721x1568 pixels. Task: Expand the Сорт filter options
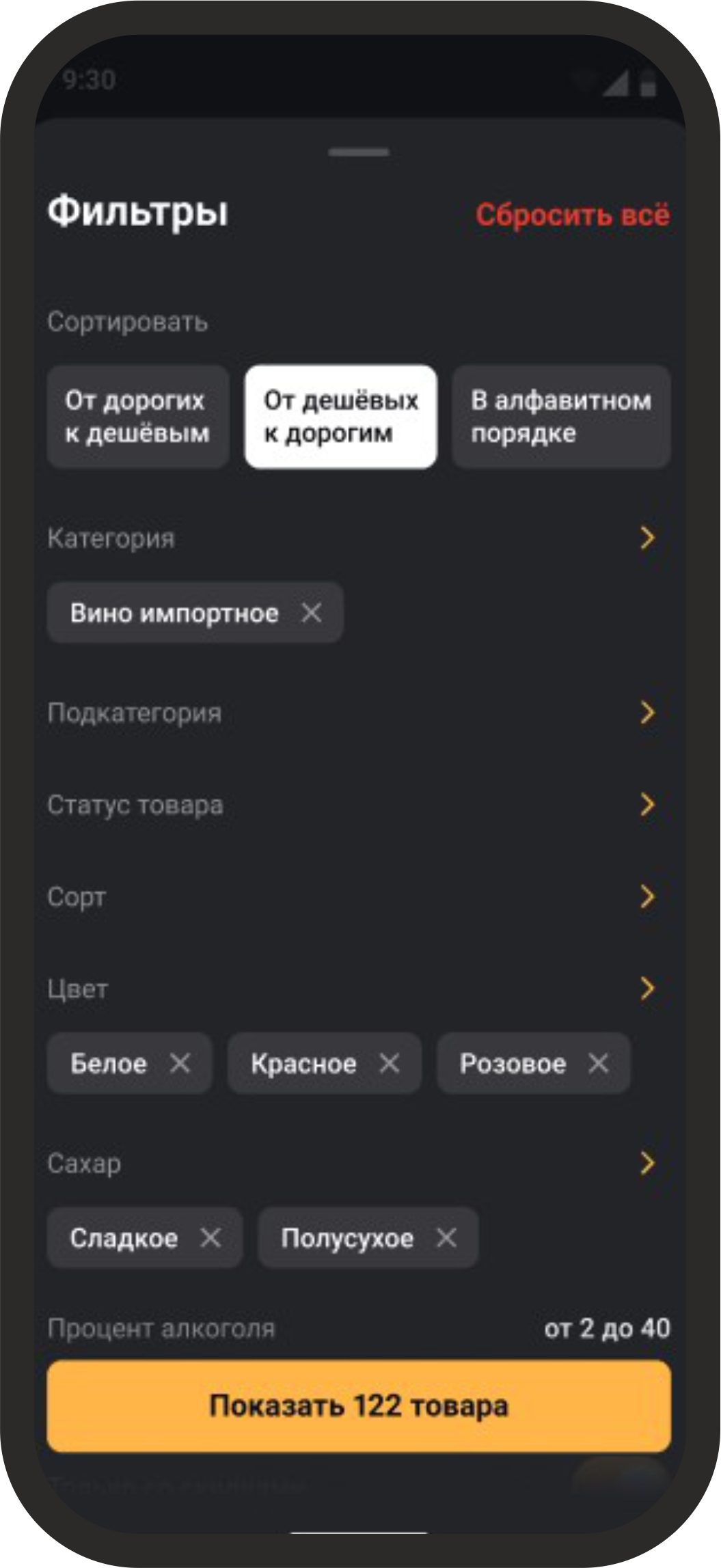click(647, 896)
